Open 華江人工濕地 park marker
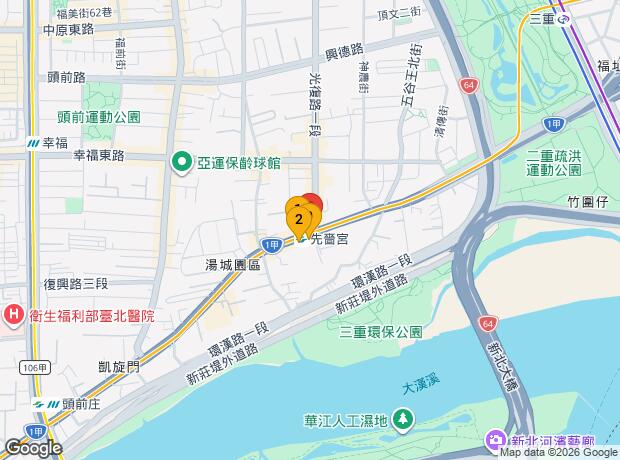The image size is (620, 460). coord(403,417)
